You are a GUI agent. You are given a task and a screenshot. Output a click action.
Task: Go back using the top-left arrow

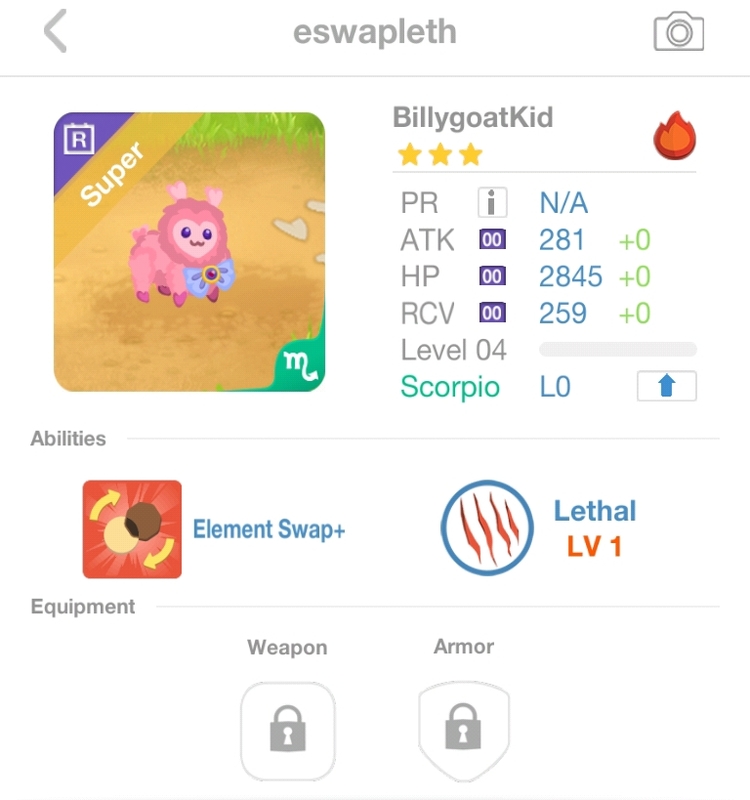56,32
